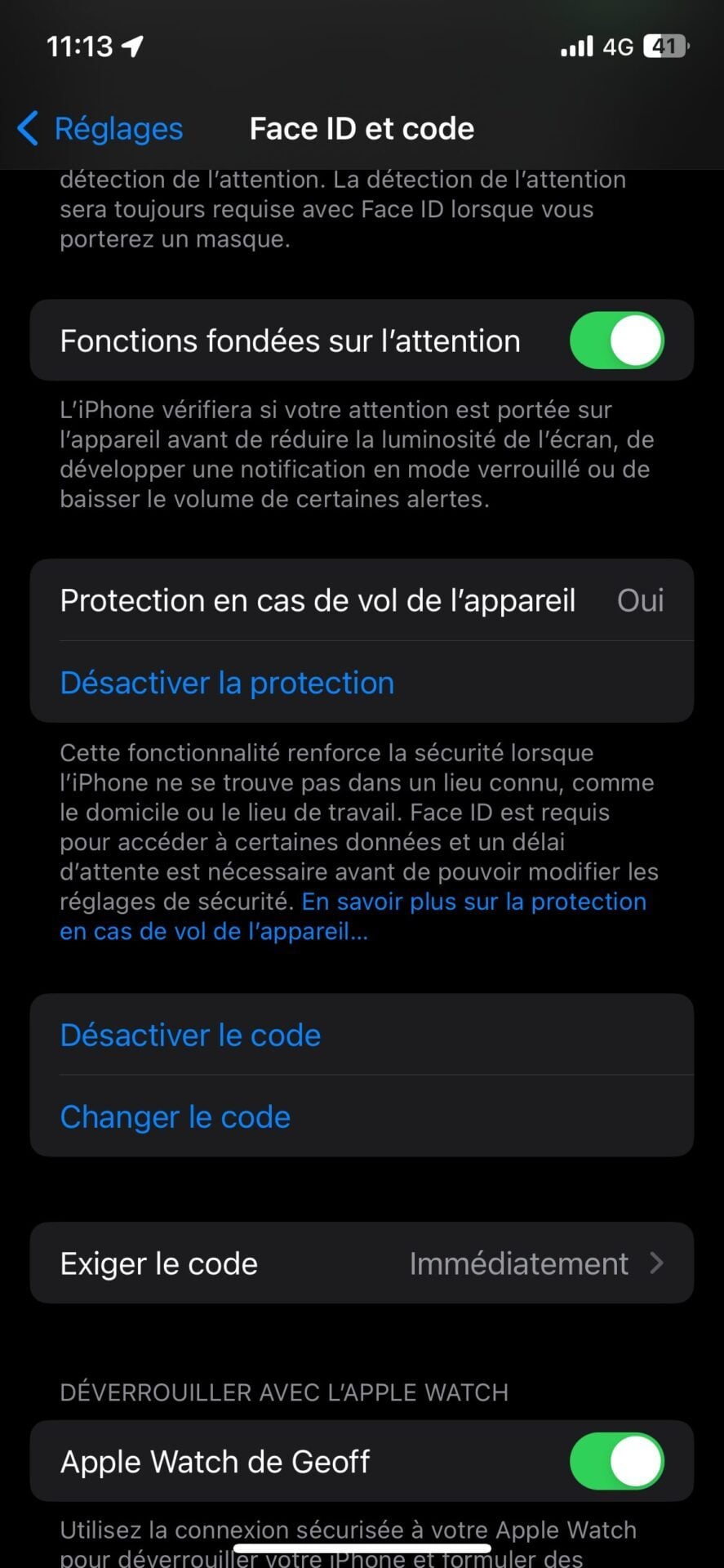Open the En savoir plus link about theft protection
The width and height of the screenshot is (724, 1568).
[473, 902]
